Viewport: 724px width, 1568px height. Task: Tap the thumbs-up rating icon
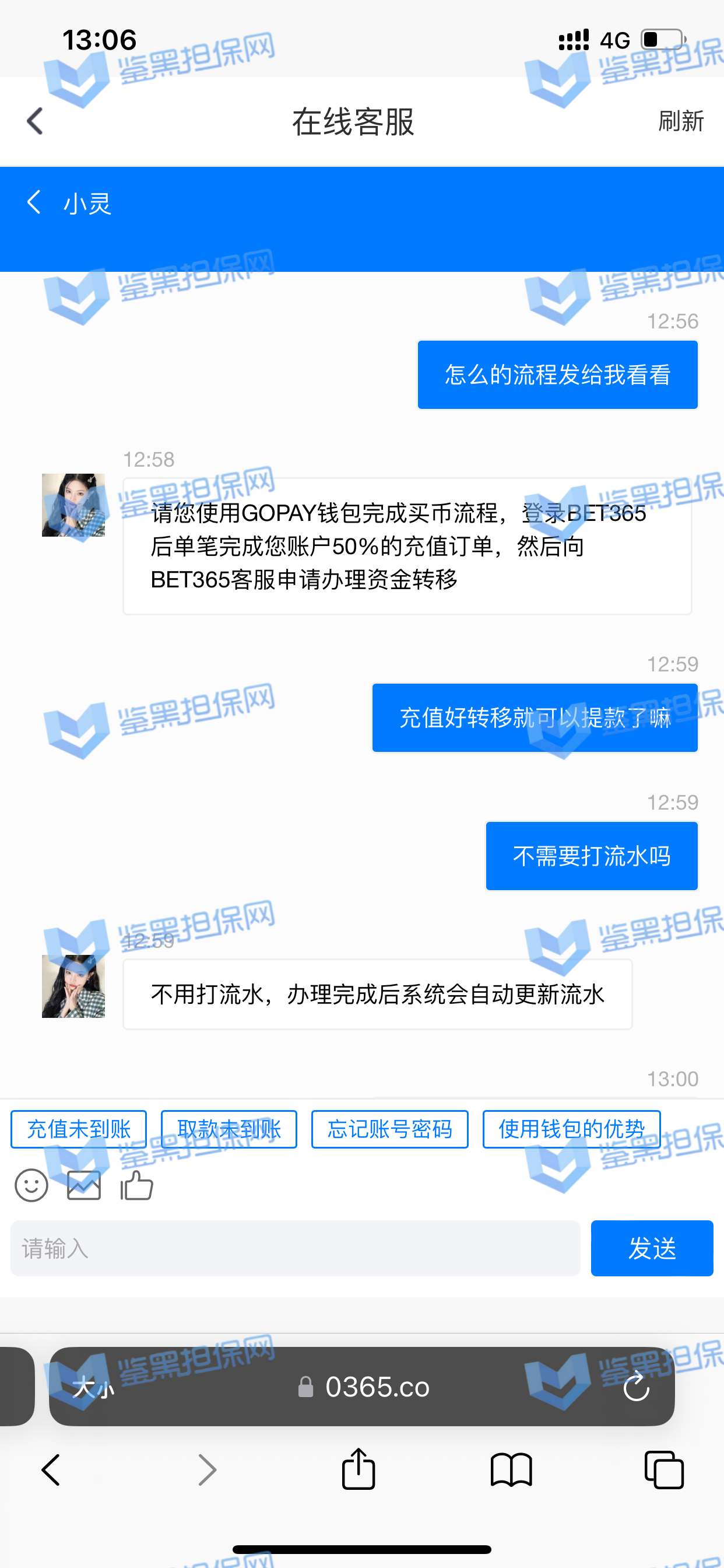[x=137, y=1185]
